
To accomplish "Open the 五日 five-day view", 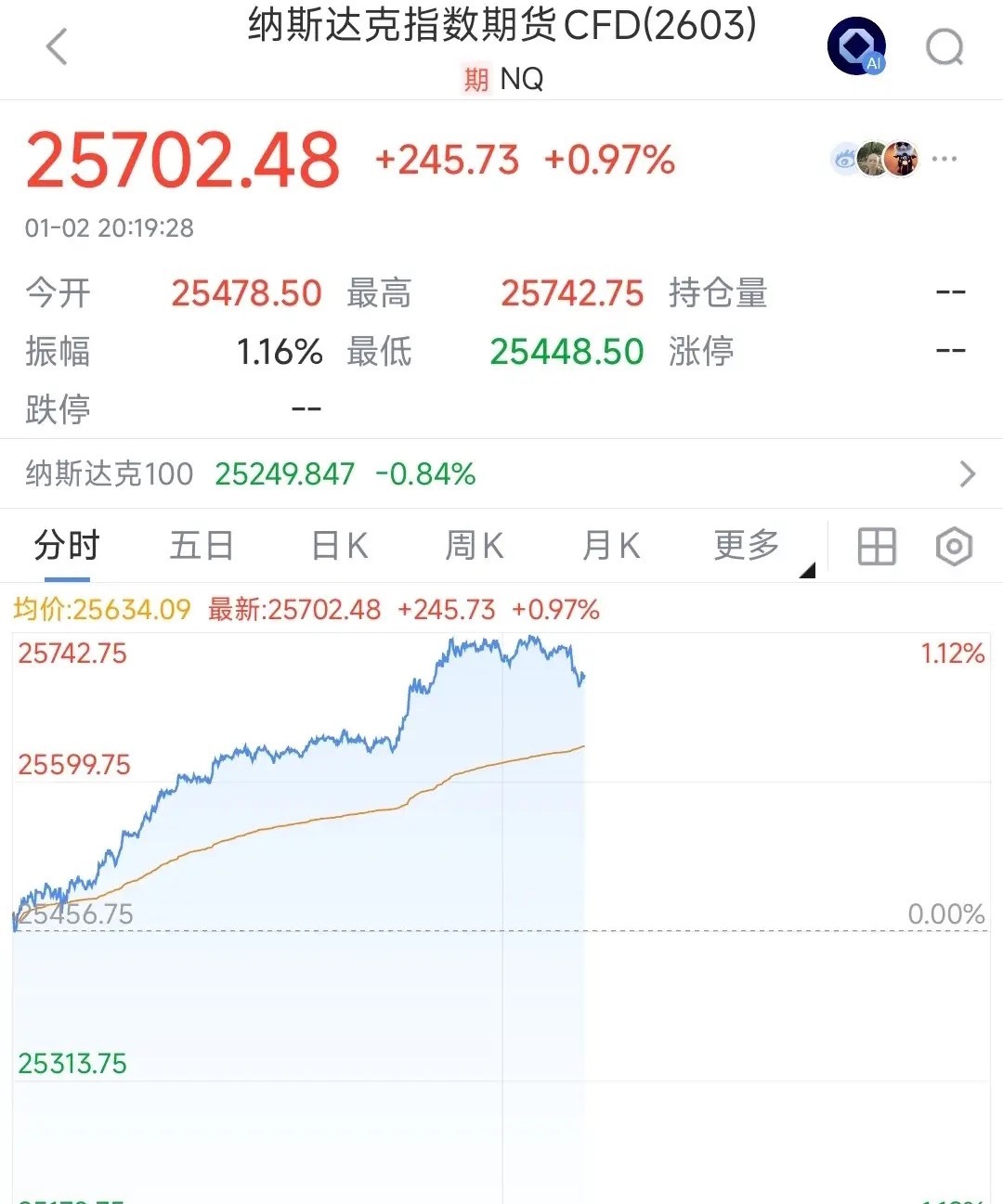I will [201, 547].
